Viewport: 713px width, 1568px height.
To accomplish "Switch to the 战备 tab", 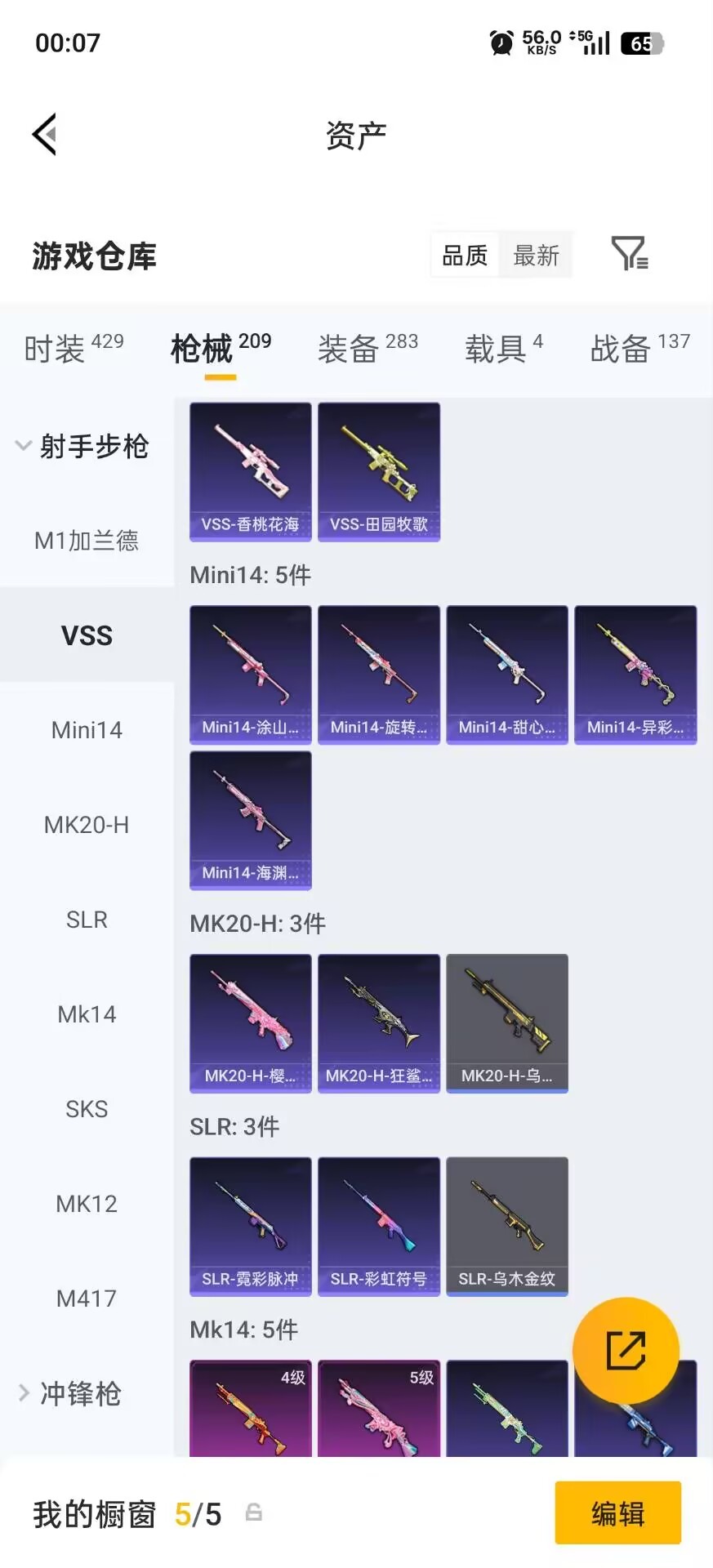I will click(x=639, y=349).
